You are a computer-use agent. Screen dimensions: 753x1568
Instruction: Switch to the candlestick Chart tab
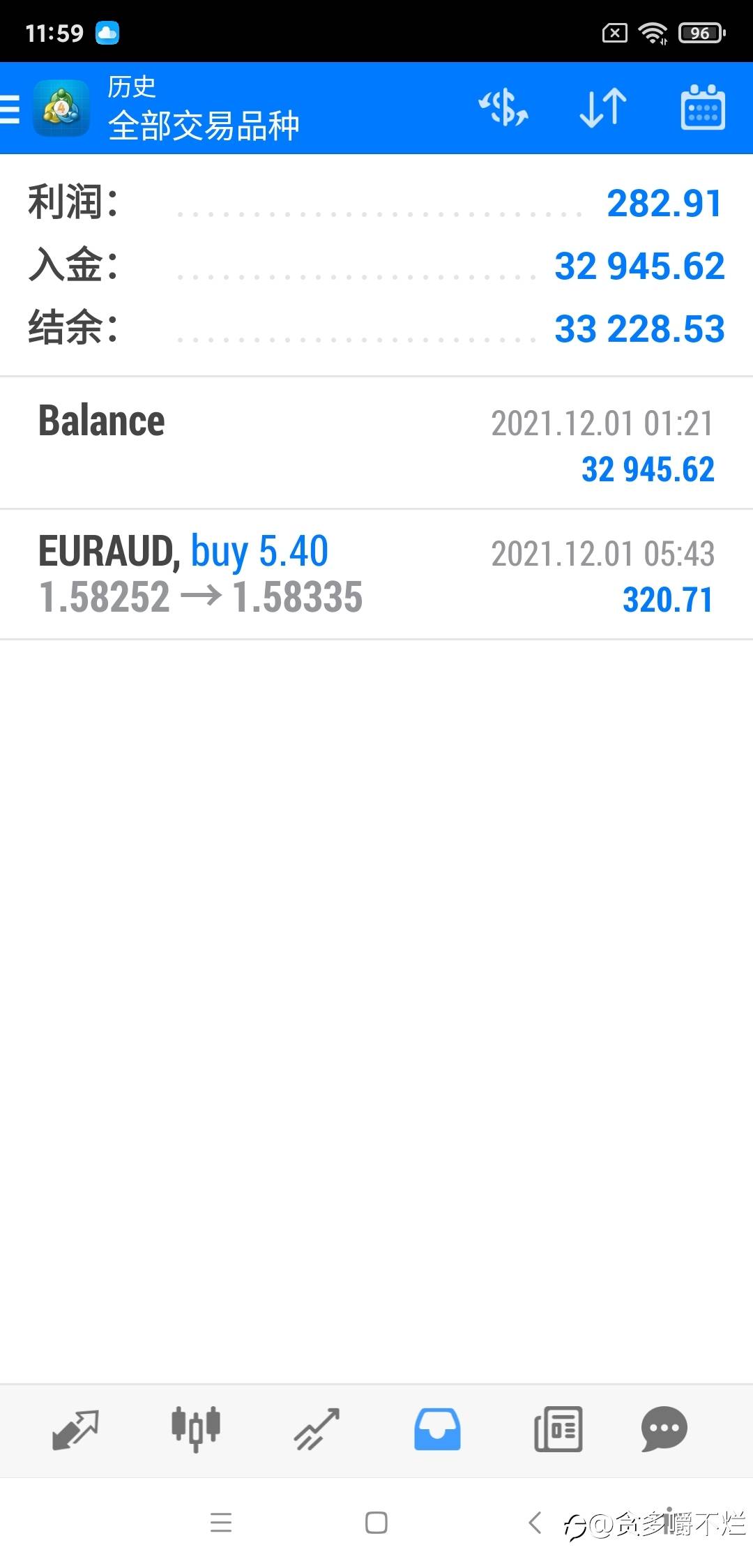click(x=196, y=1429)
